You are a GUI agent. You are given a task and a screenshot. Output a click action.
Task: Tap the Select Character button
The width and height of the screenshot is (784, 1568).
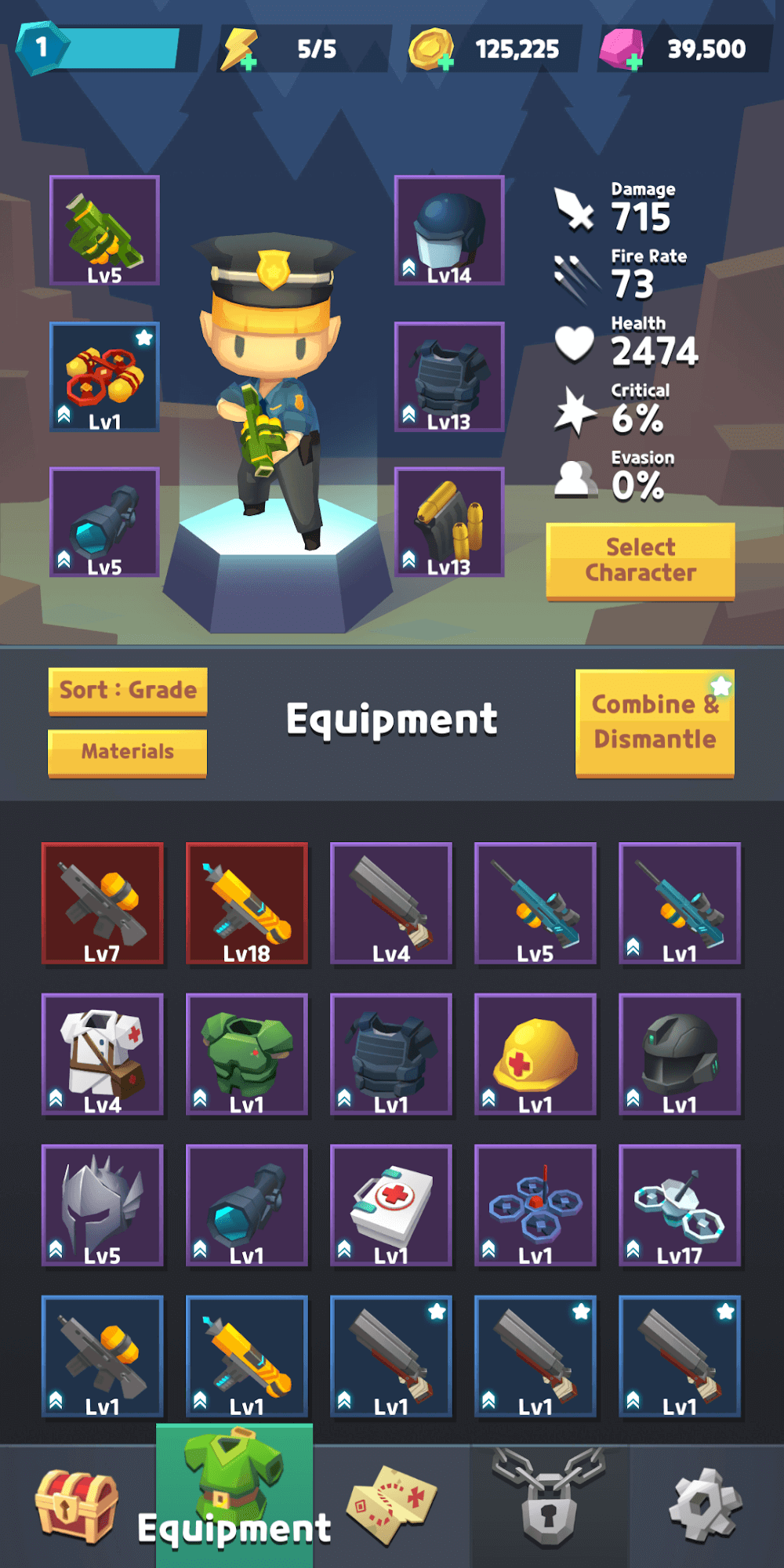pos(640,560)
